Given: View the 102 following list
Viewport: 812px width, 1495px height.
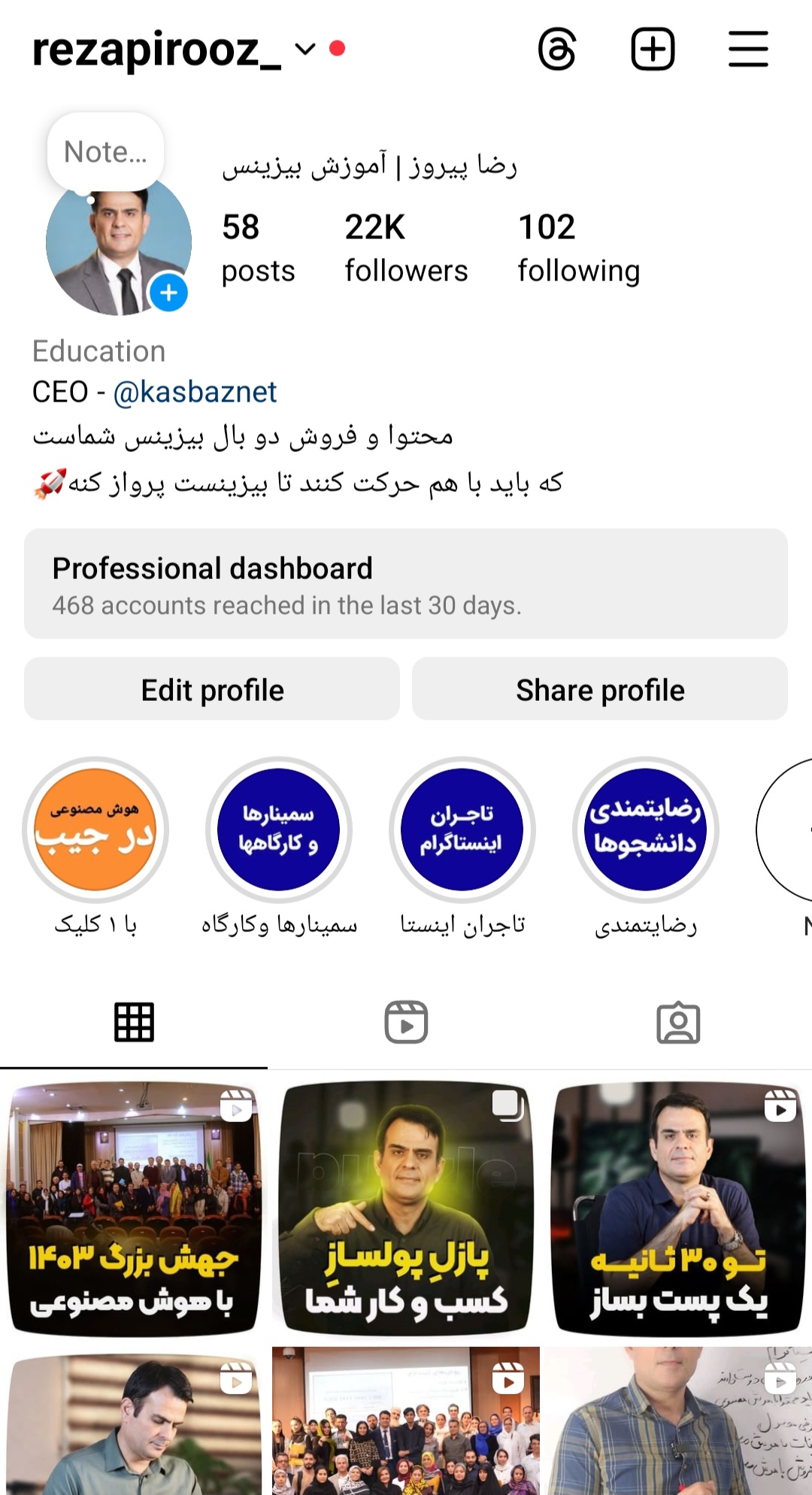Looking at the screenshot, I should pos(578,247).
